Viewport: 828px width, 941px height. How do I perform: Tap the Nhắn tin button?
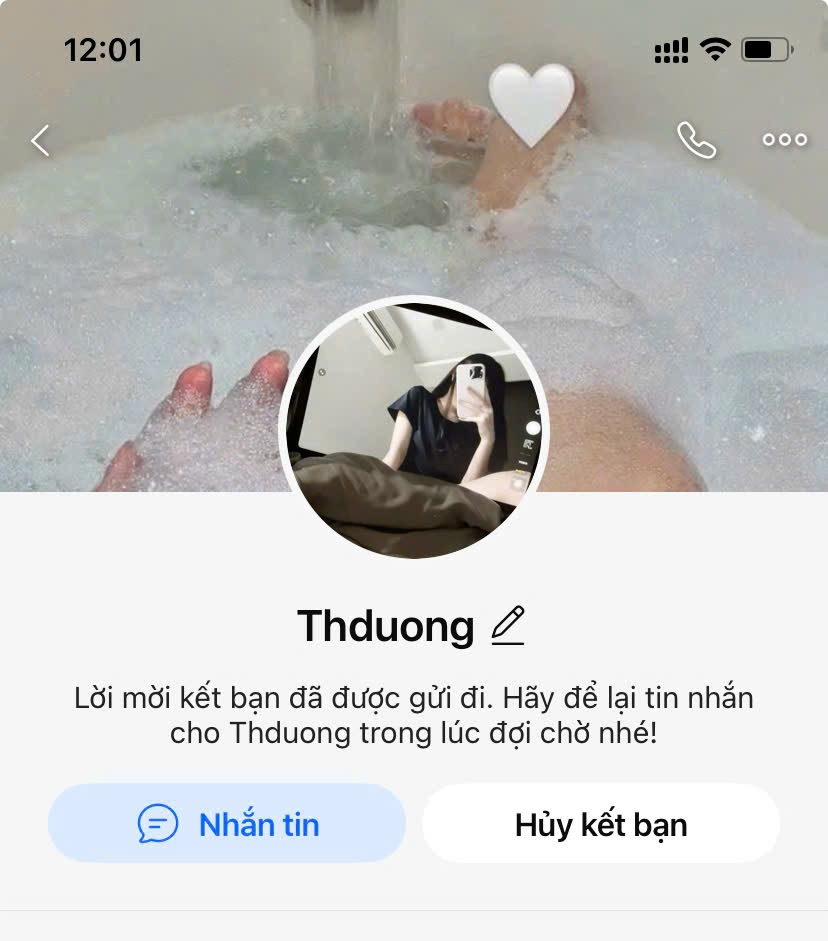tap(227, 823)
